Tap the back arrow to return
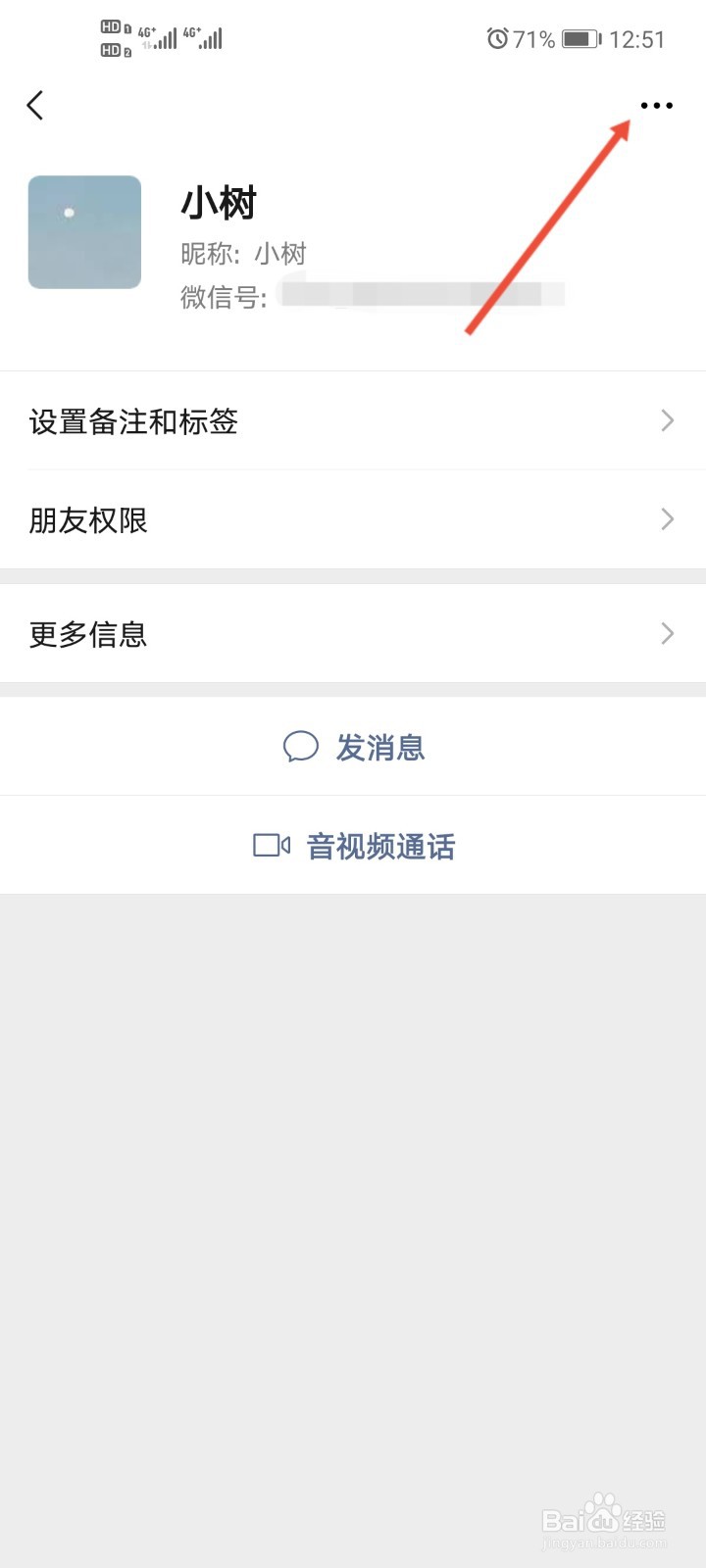Image resolution: width=706 pixels, height=1568 pixels. [35, 105]
